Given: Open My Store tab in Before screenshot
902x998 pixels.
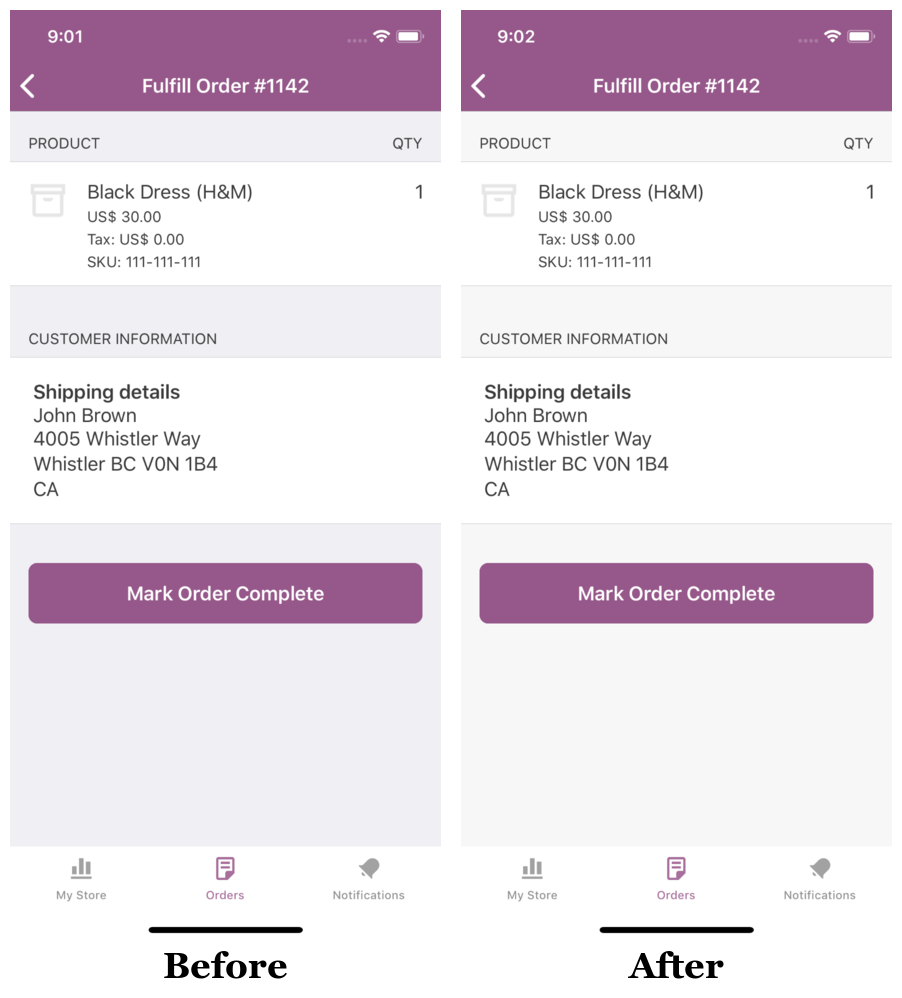Looking at the screenshot, I should (x=81, y=879).
